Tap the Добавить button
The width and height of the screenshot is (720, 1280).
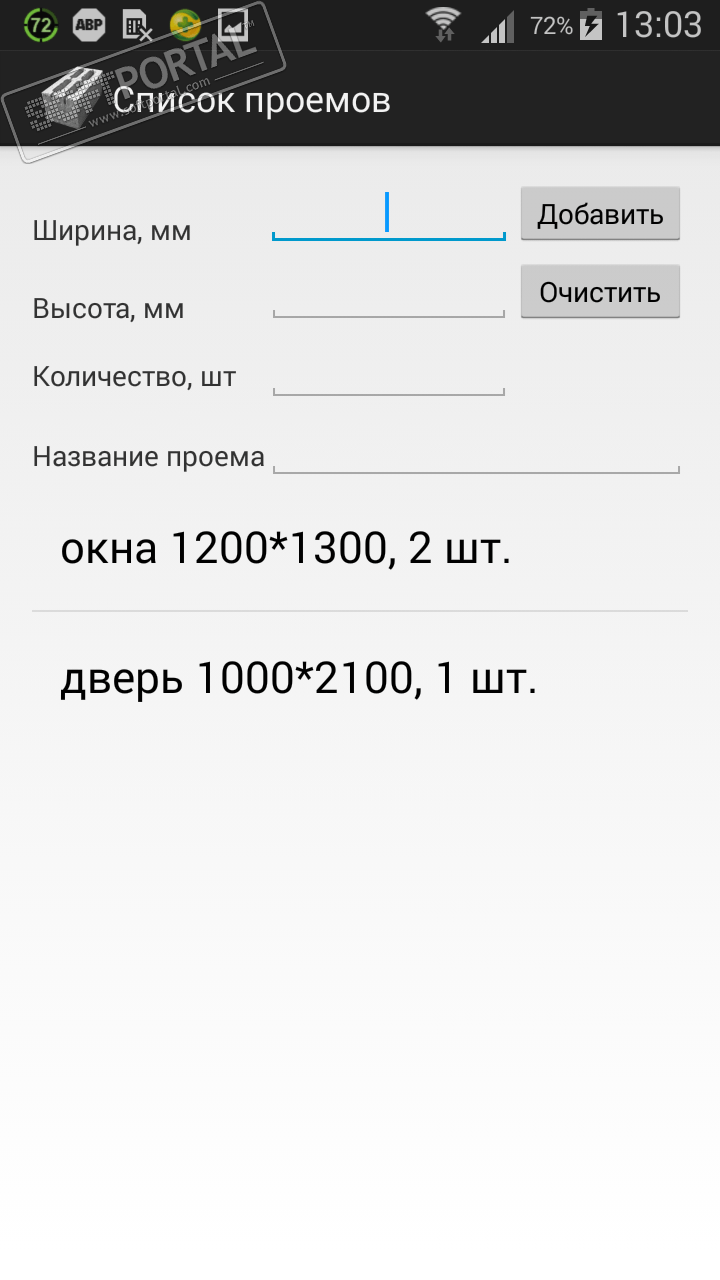600,214
